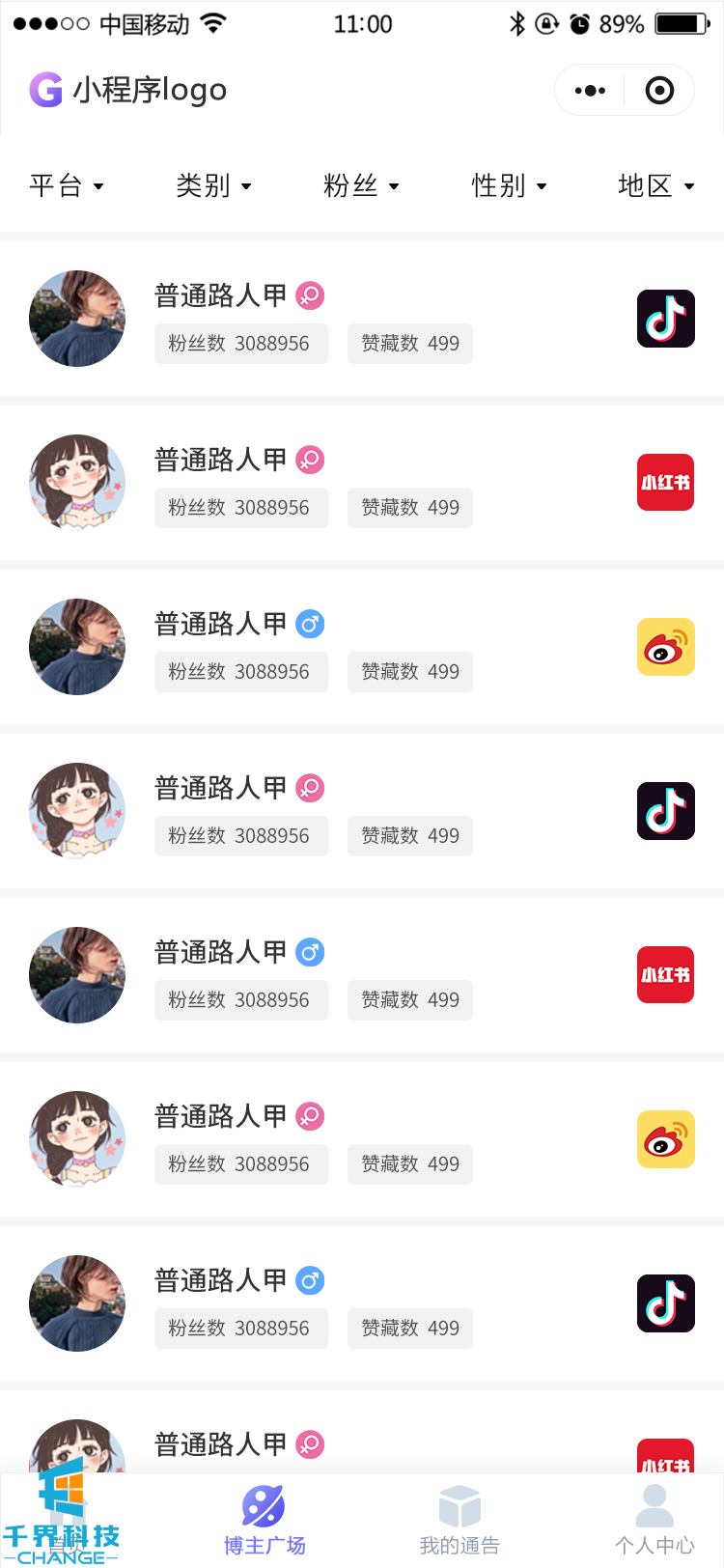
Task: Open the mini program three-dot menu
Action: [590, 91]
